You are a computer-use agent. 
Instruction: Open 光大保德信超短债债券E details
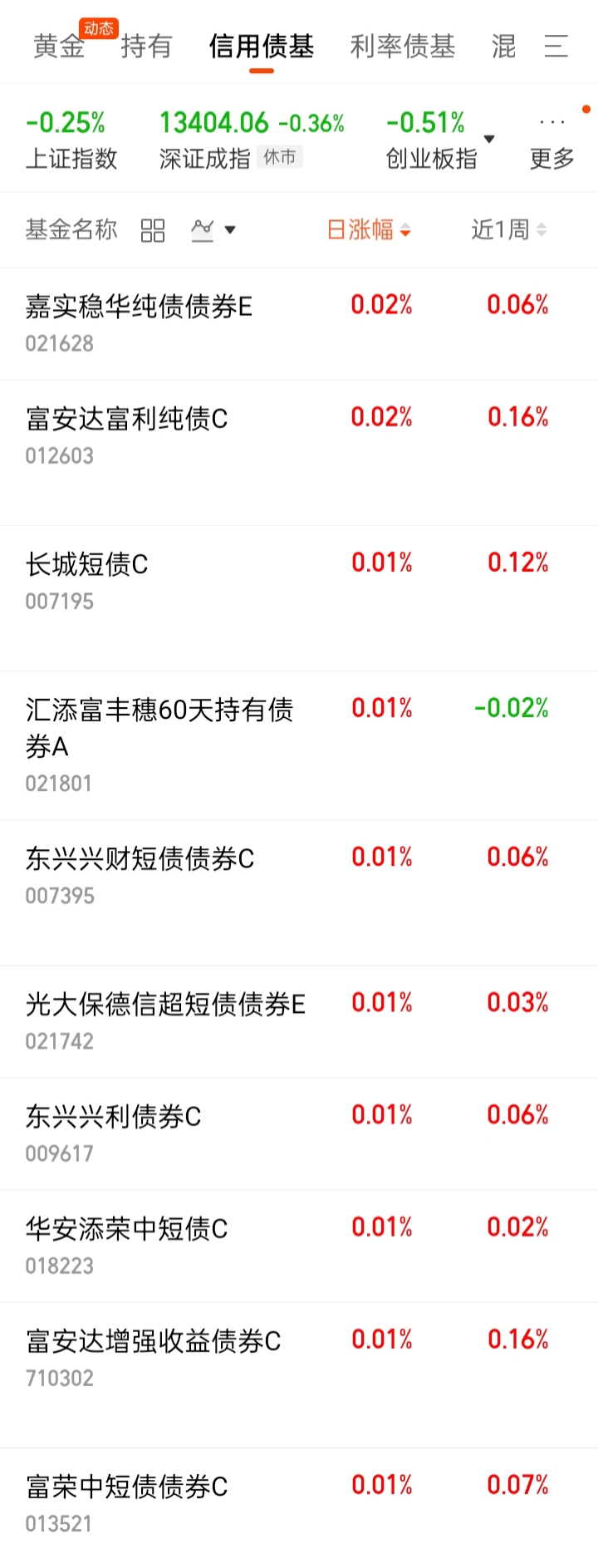click(165, 1005)
